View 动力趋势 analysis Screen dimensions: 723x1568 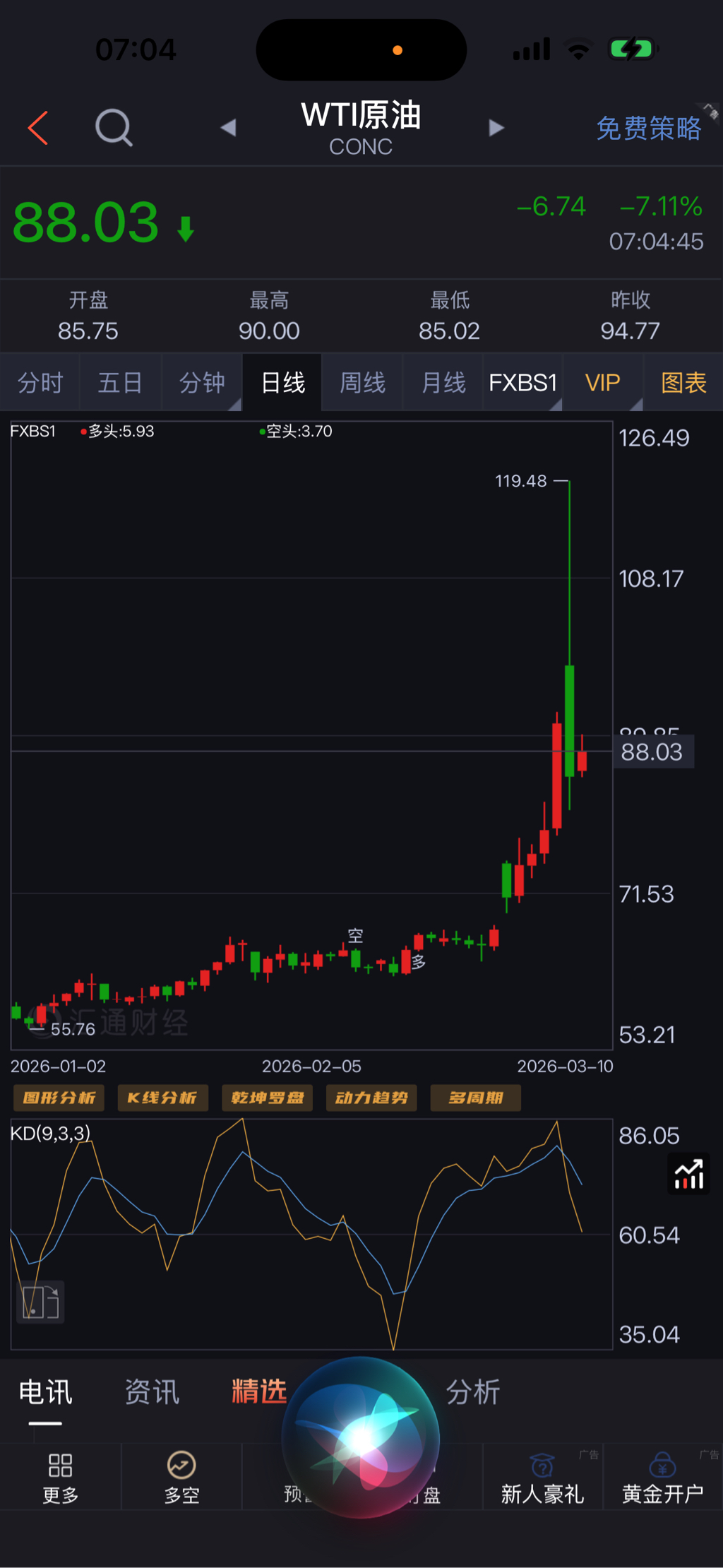click(371, 1098)
